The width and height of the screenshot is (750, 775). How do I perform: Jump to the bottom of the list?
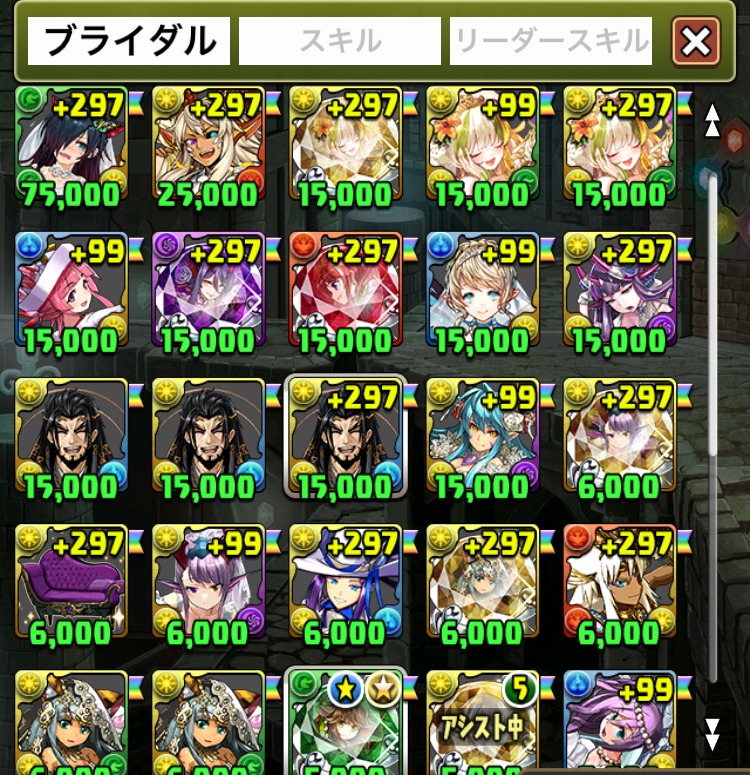[x=712, y=734]
